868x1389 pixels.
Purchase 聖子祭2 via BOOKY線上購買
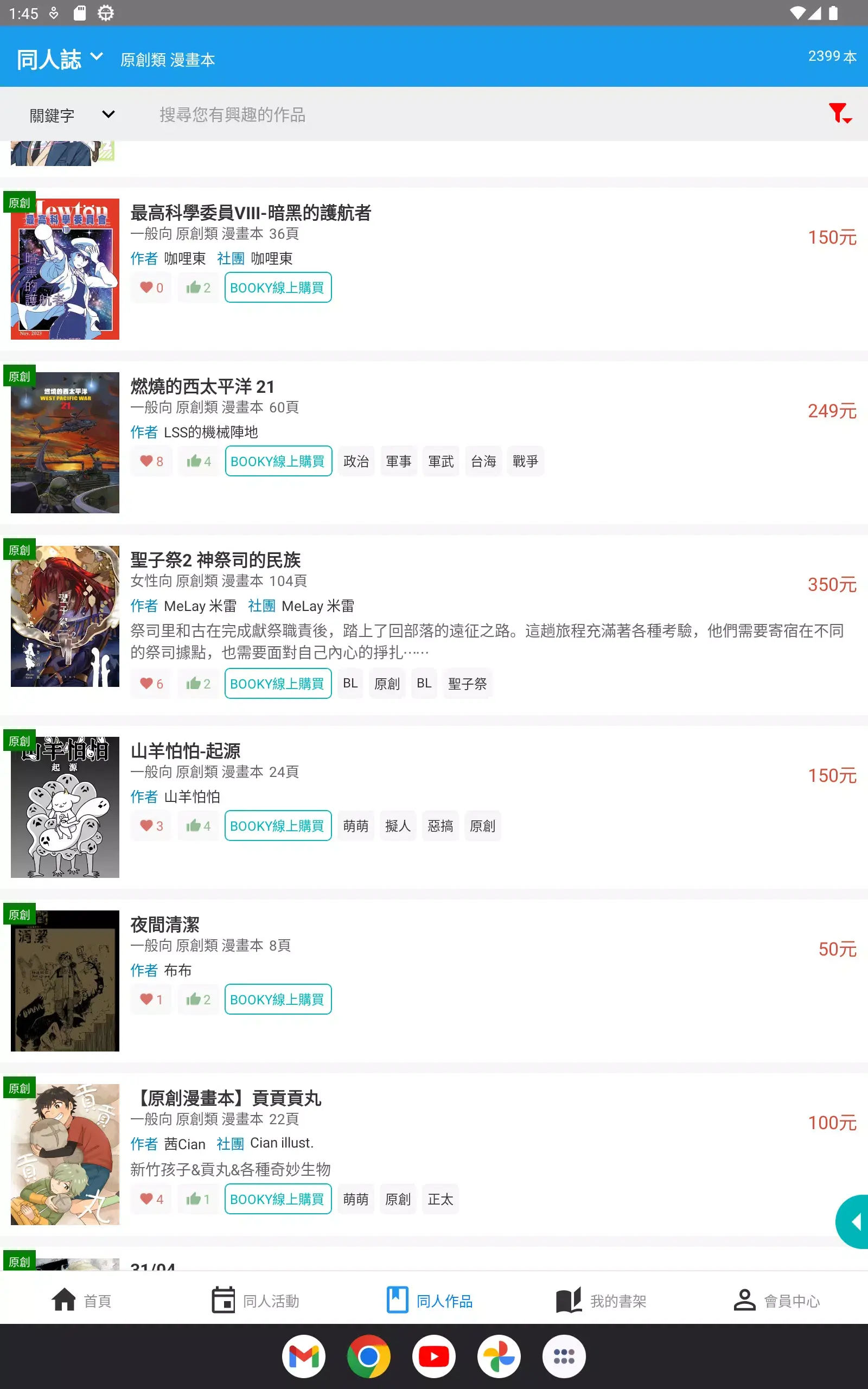tap(278, 684)
